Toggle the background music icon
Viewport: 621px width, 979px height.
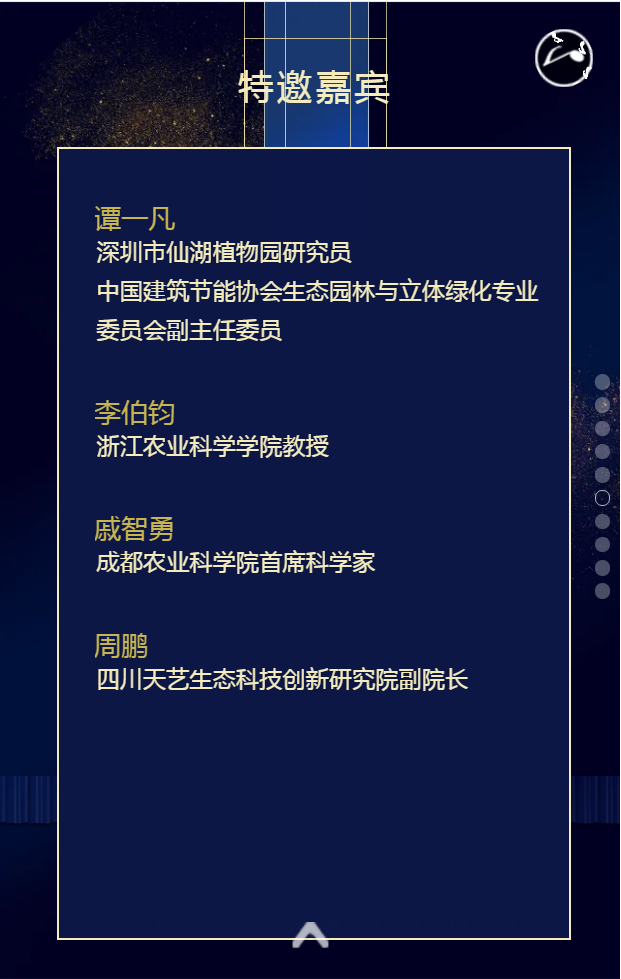pyautogui.click(x=564, y=58)
